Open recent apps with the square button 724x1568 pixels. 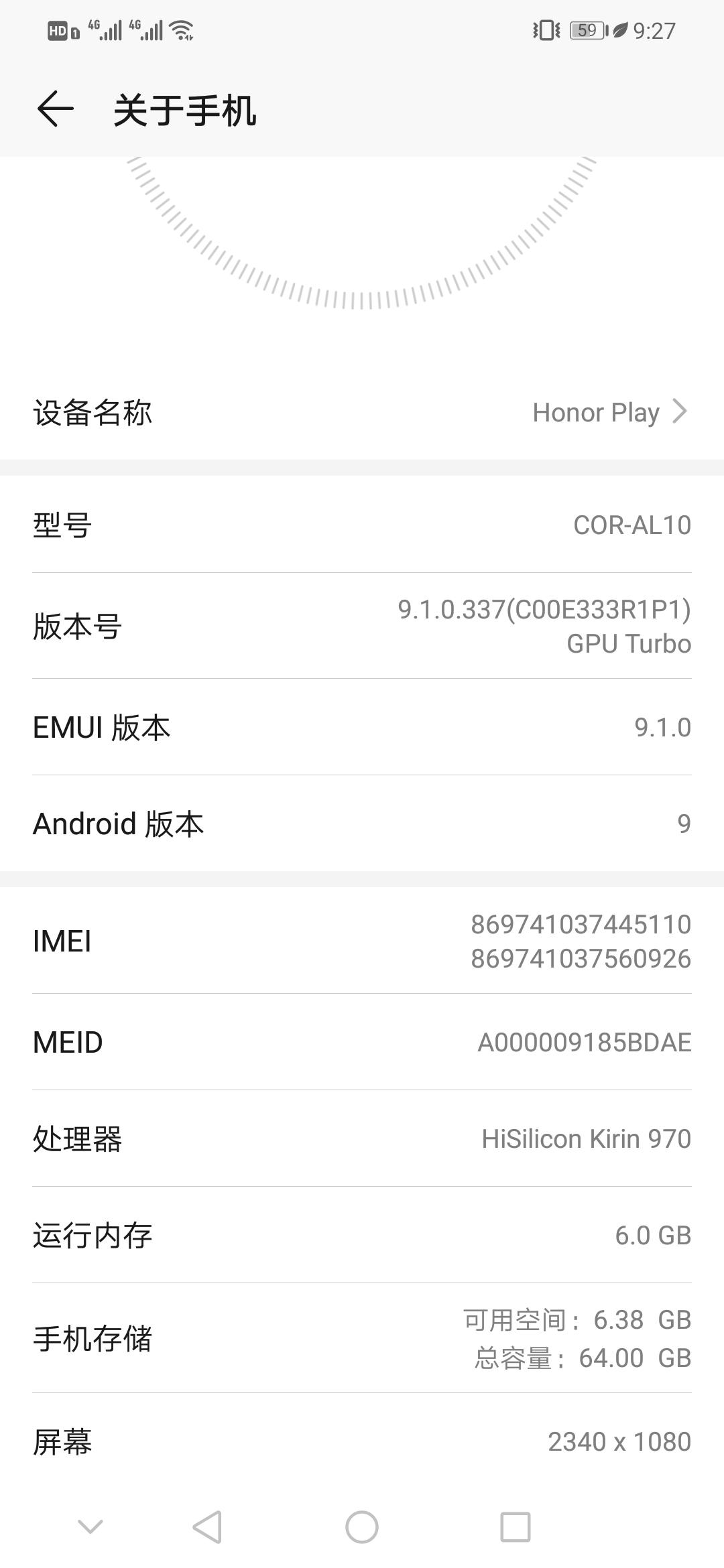pos(516,1527)
